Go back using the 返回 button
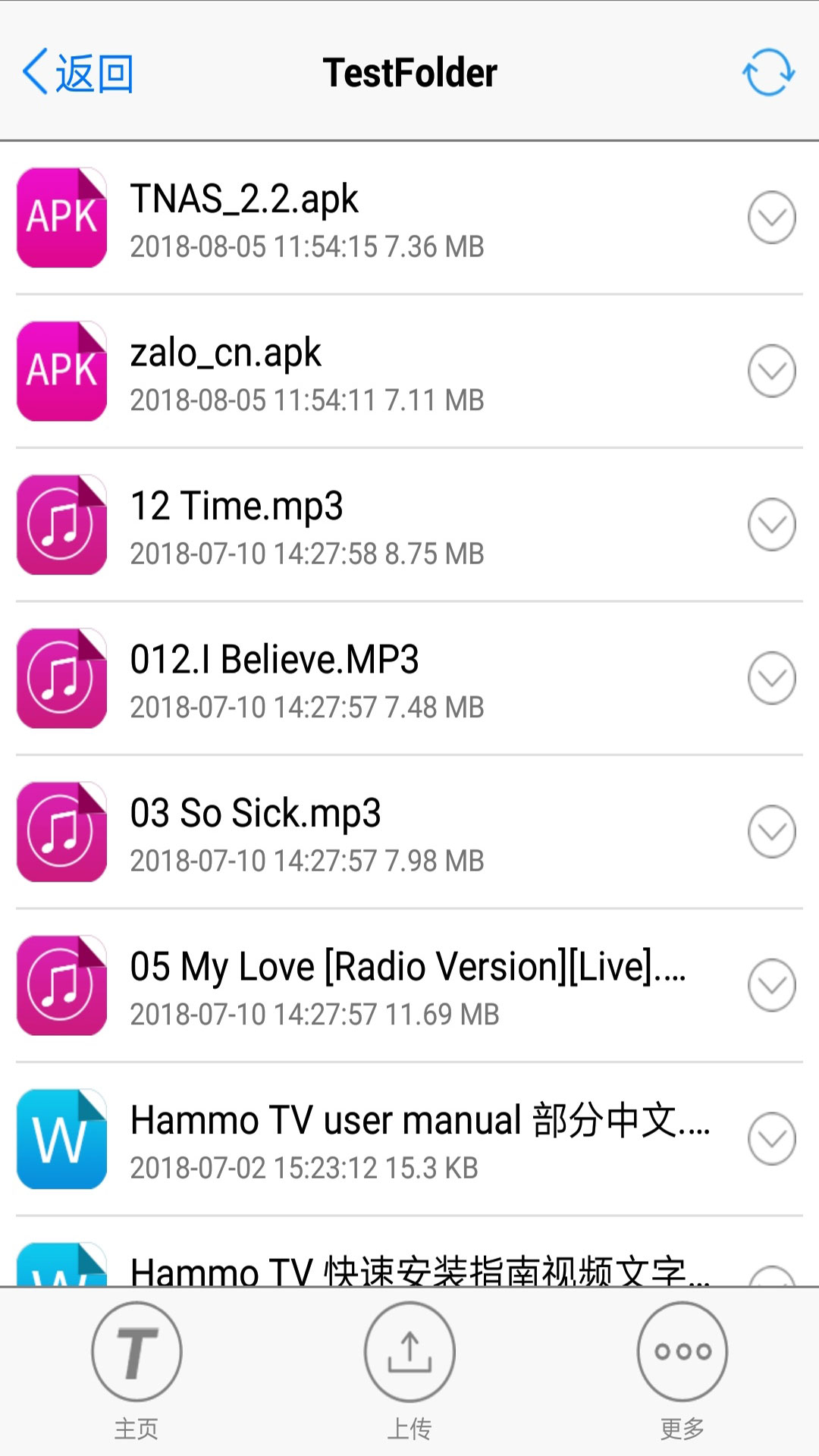Viewport: 819px width, 1456px height. (79, 73)
